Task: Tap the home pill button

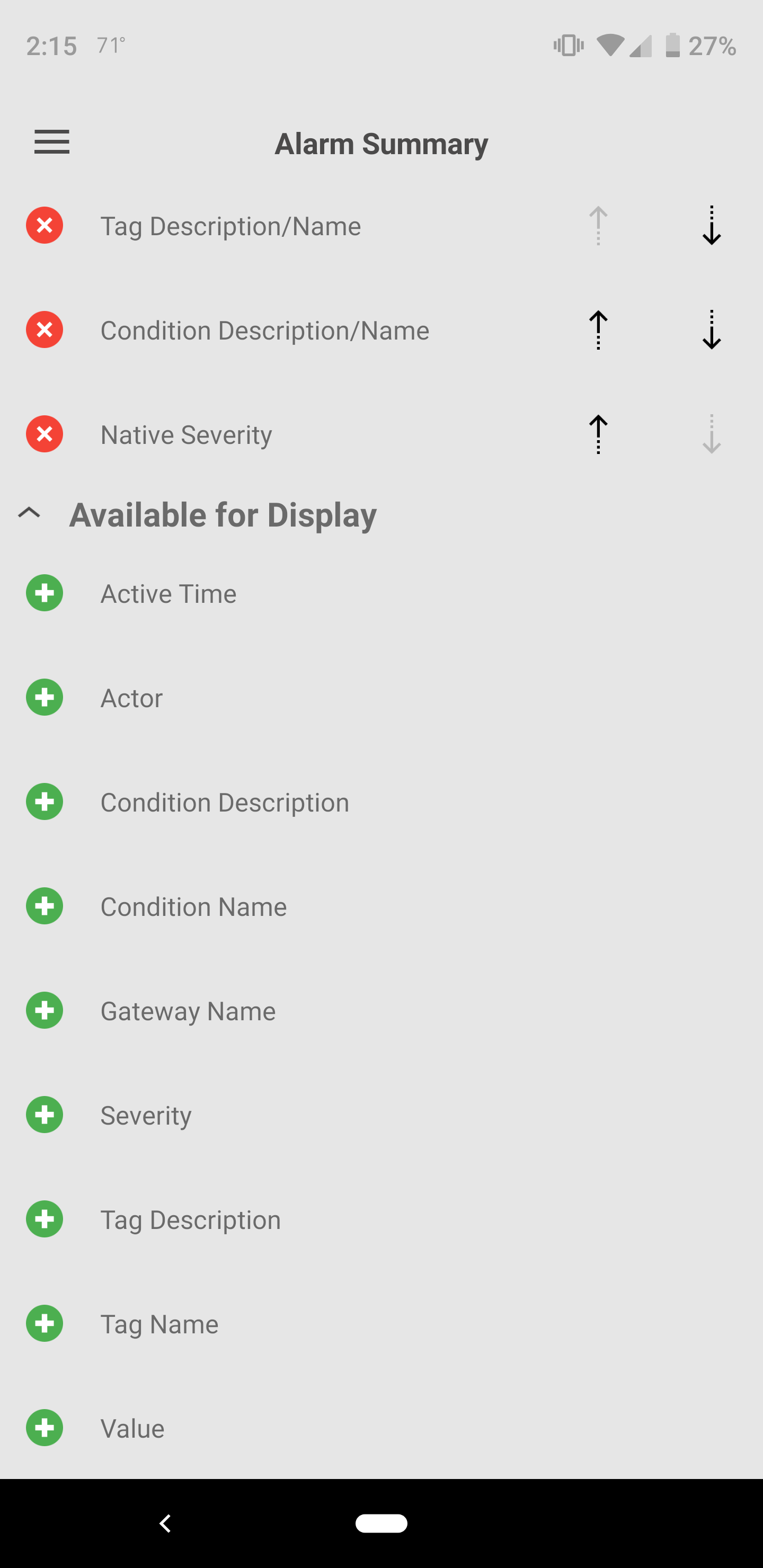Action: 381,1523
